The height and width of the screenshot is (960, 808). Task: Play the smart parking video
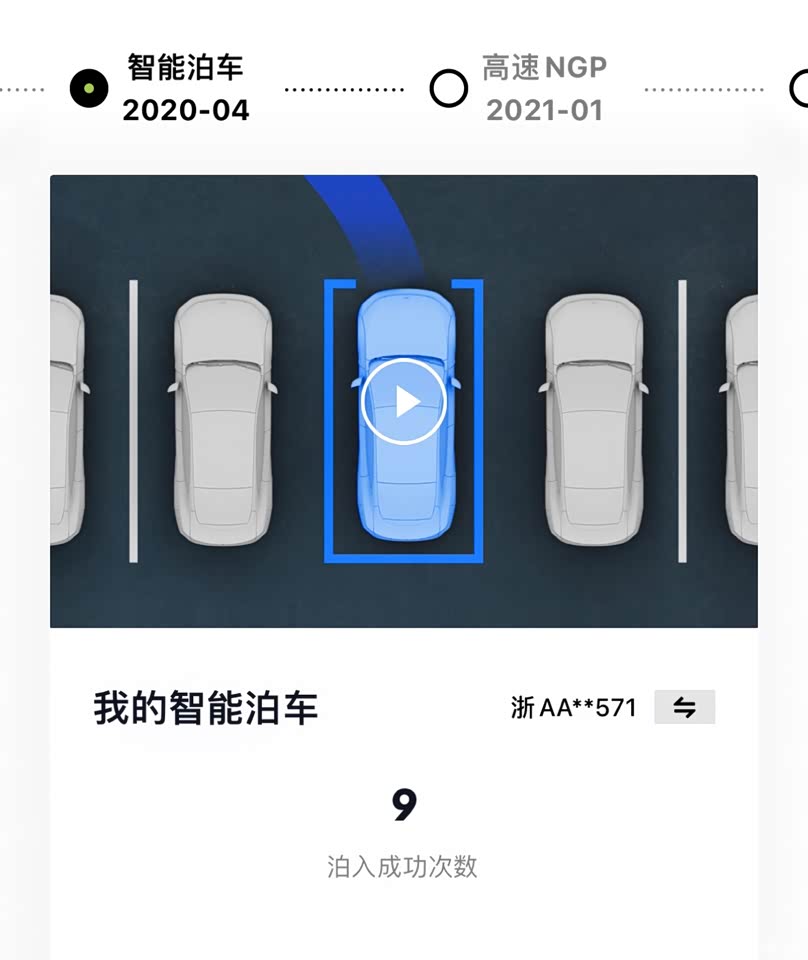(404, 401)
